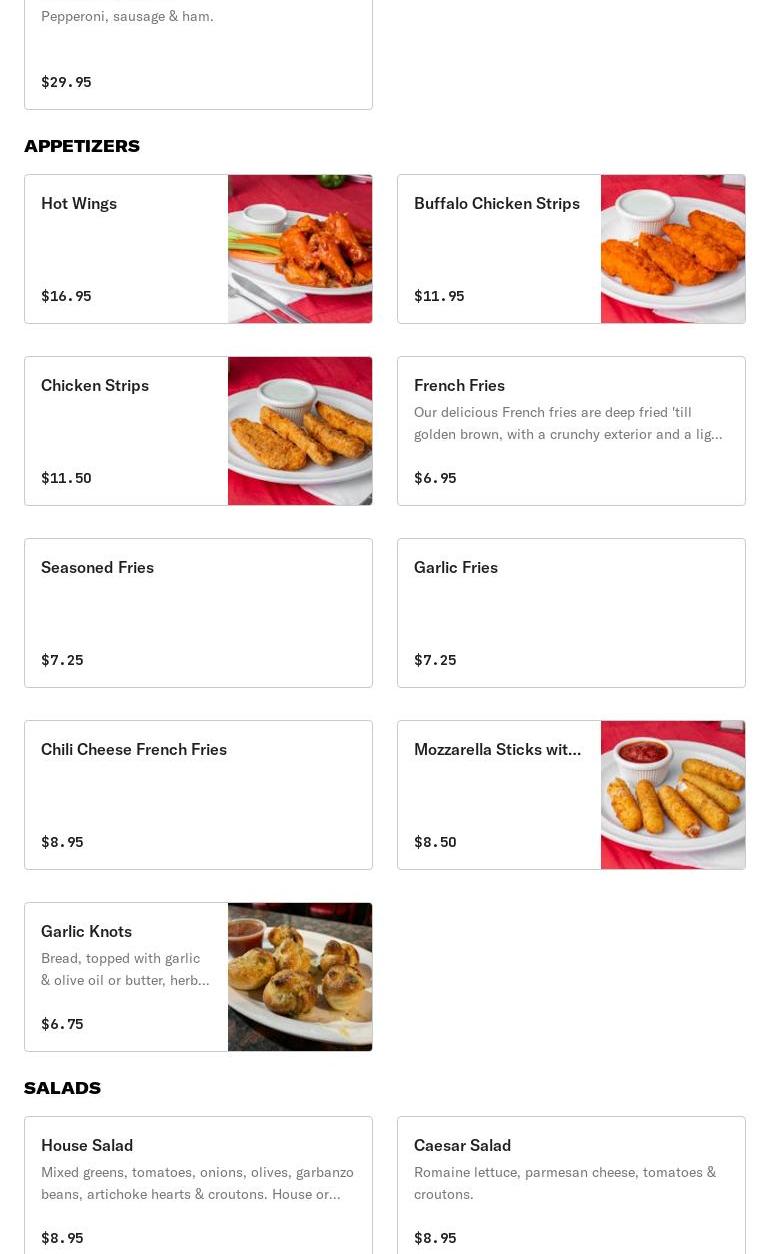Select the House Salad
This screenshot has width=770, height=1254.
198,1185
